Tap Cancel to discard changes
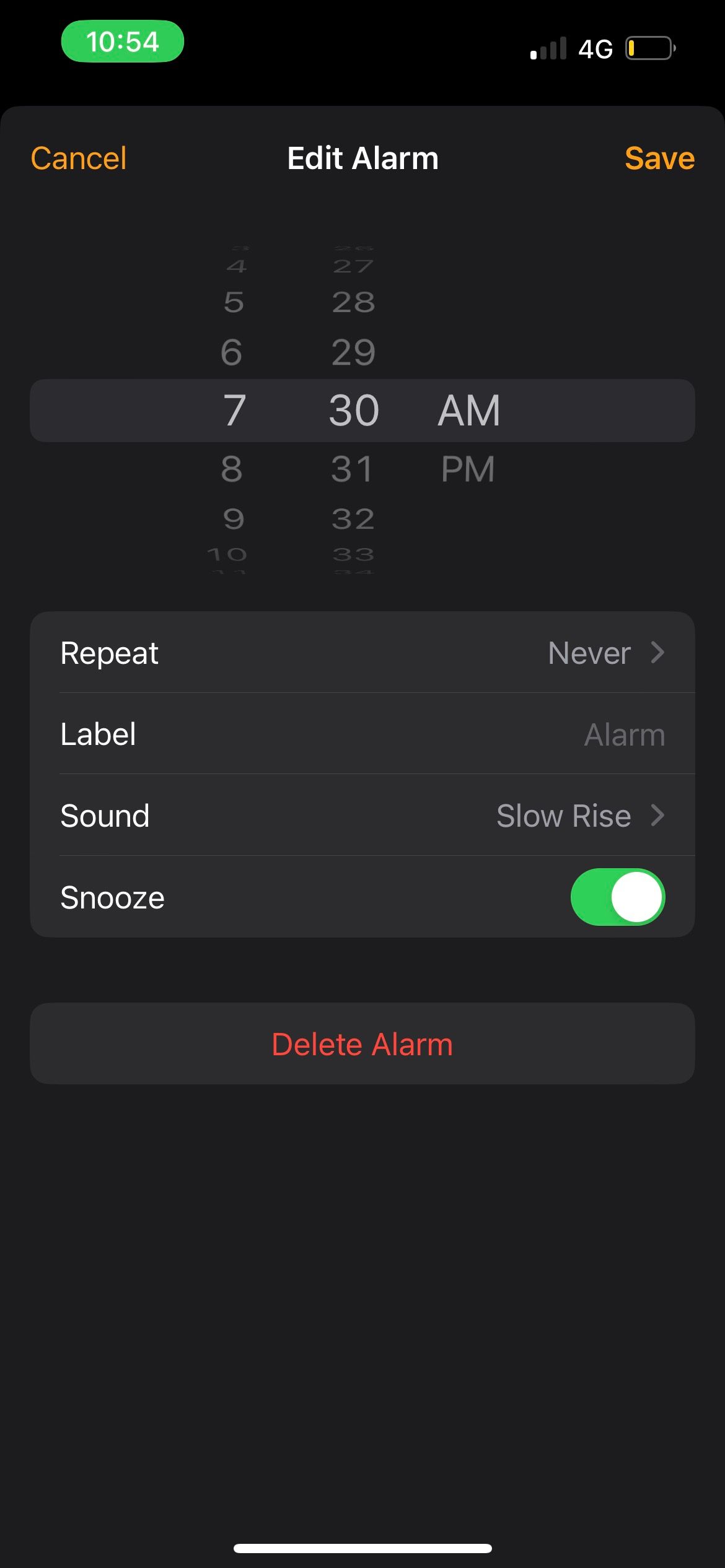This screenshot has height=1568, width=725. pos(78,158)
